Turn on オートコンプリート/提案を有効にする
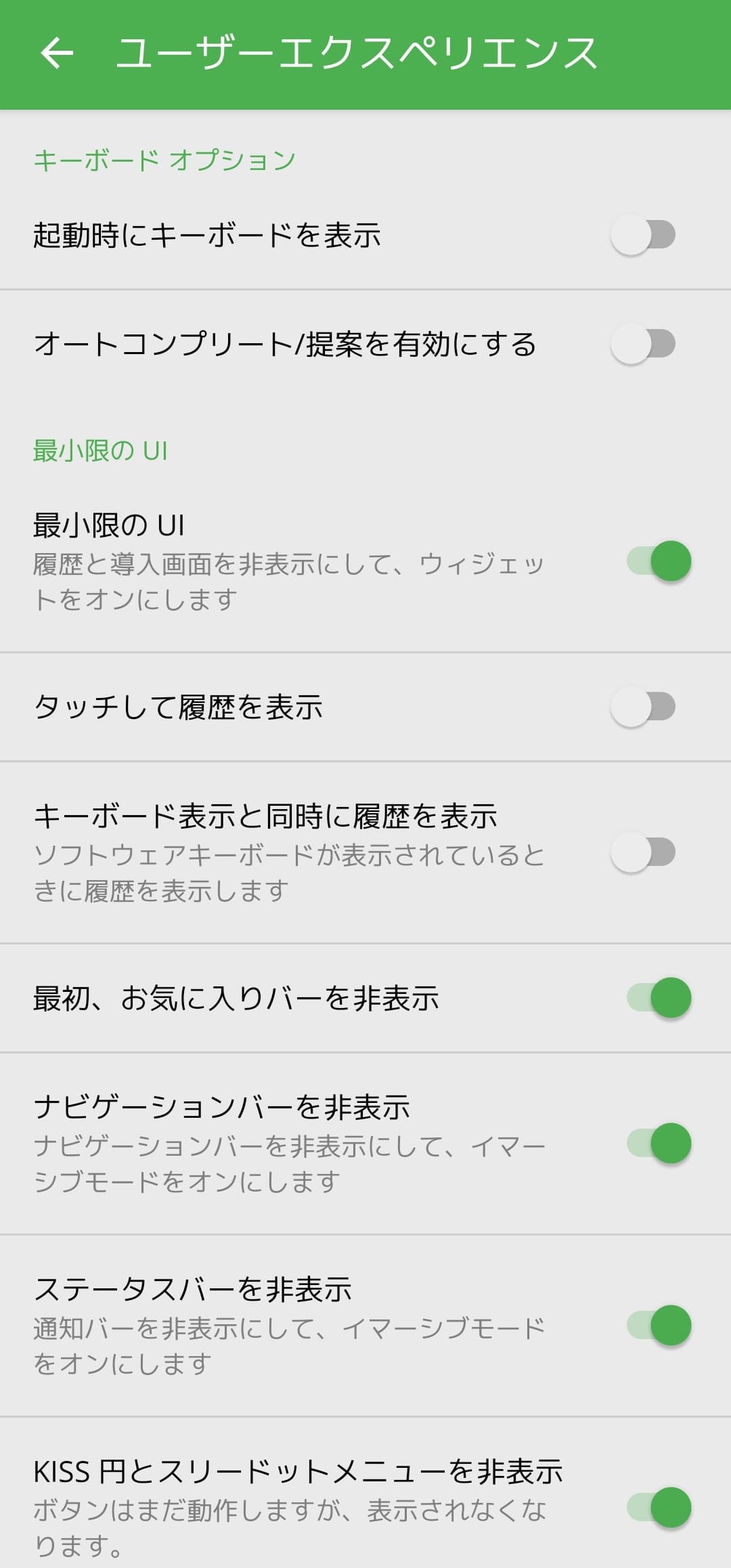This screenshot has height=1568, width=731. [642, 344]
